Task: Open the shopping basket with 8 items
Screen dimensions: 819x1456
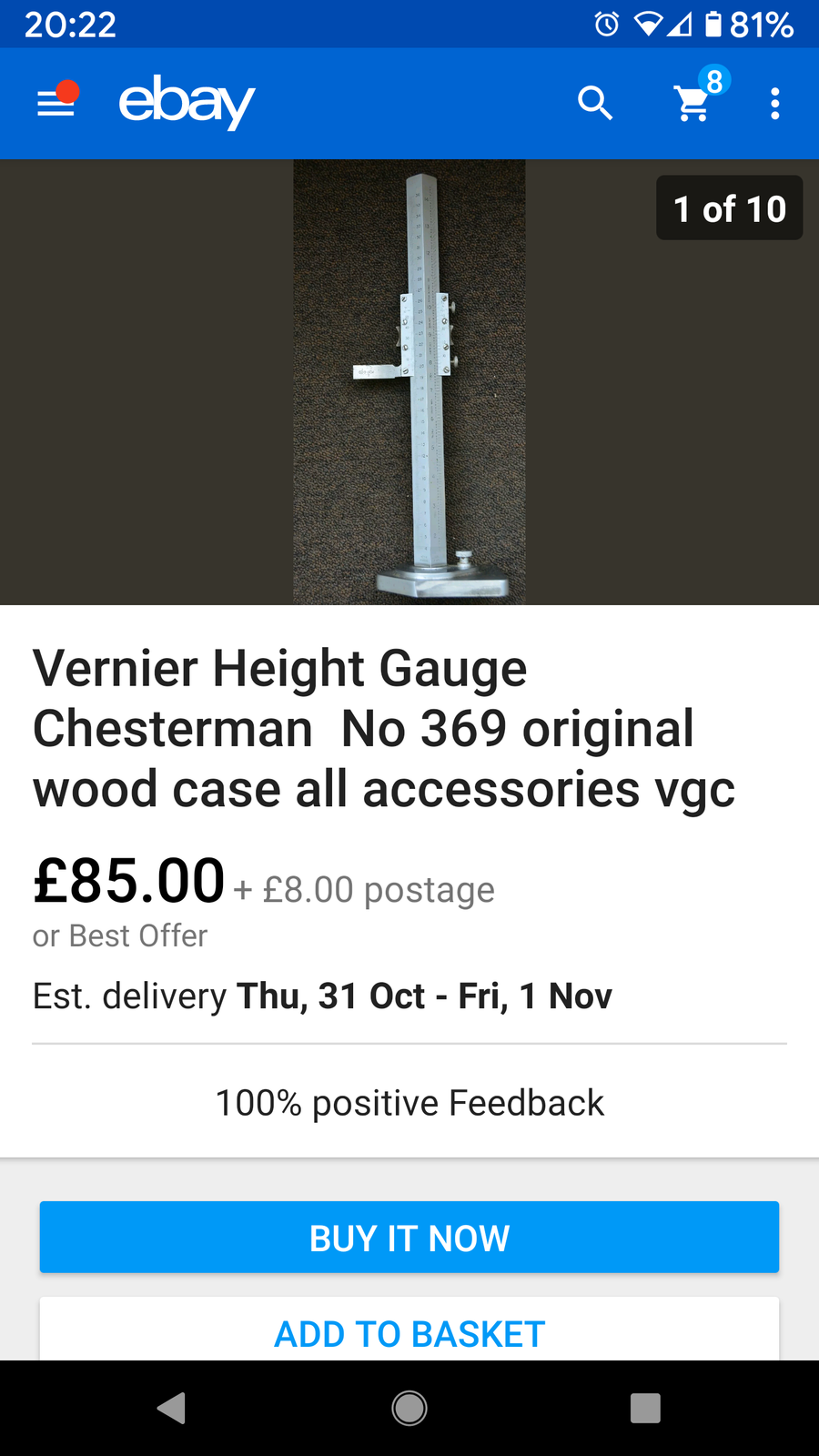Action: [x=694, y=103]
